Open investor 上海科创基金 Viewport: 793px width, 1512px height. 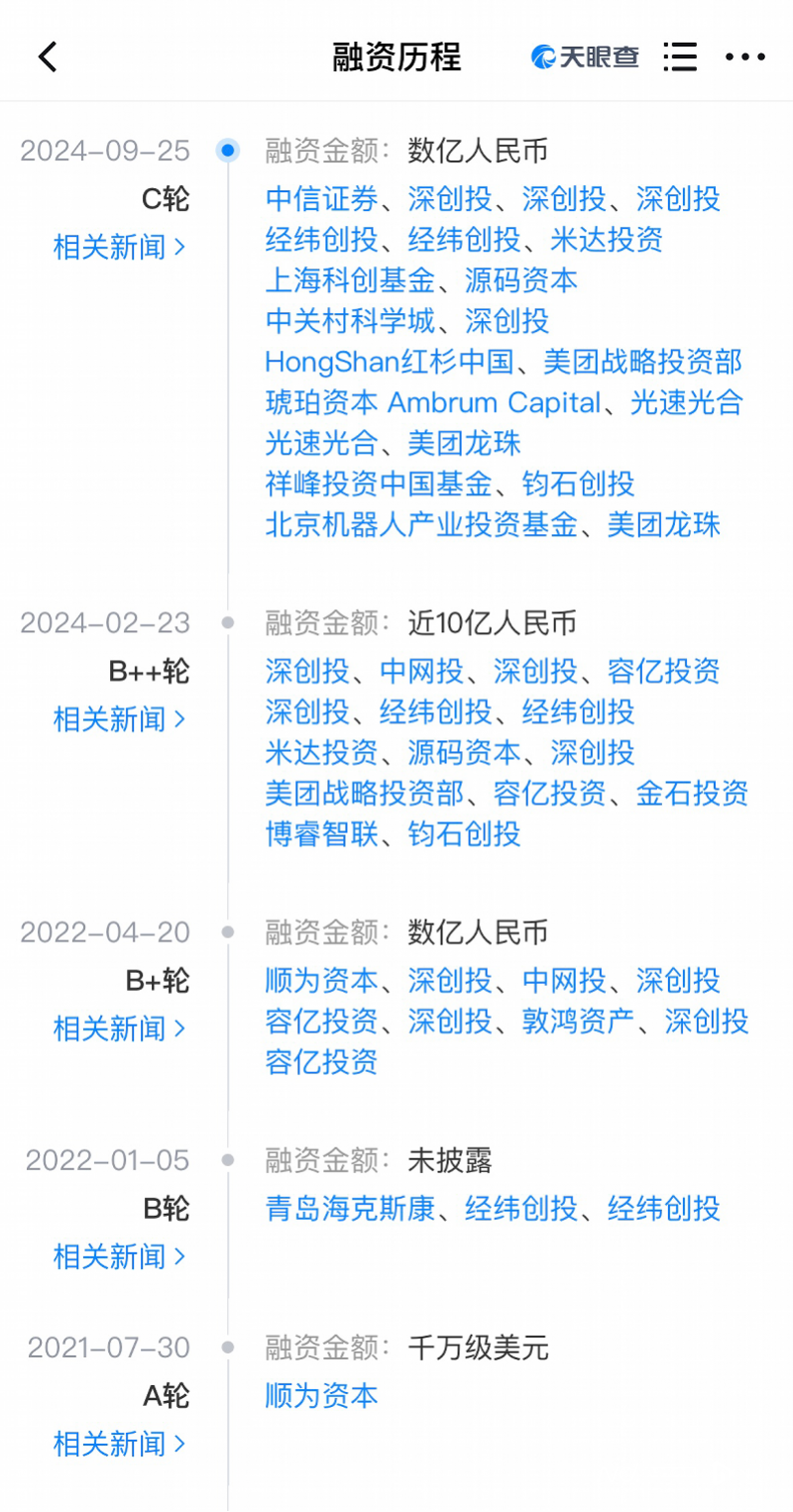350,280
